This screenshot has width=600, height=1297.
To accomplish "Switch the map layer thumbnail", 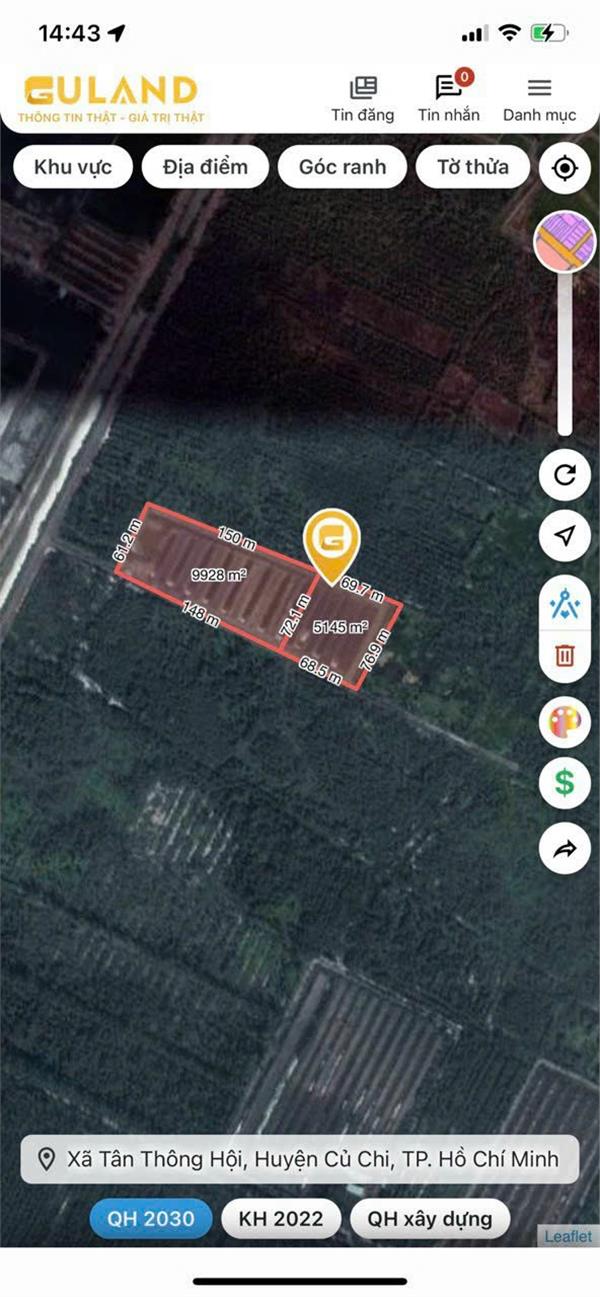I will click(565, 242).
